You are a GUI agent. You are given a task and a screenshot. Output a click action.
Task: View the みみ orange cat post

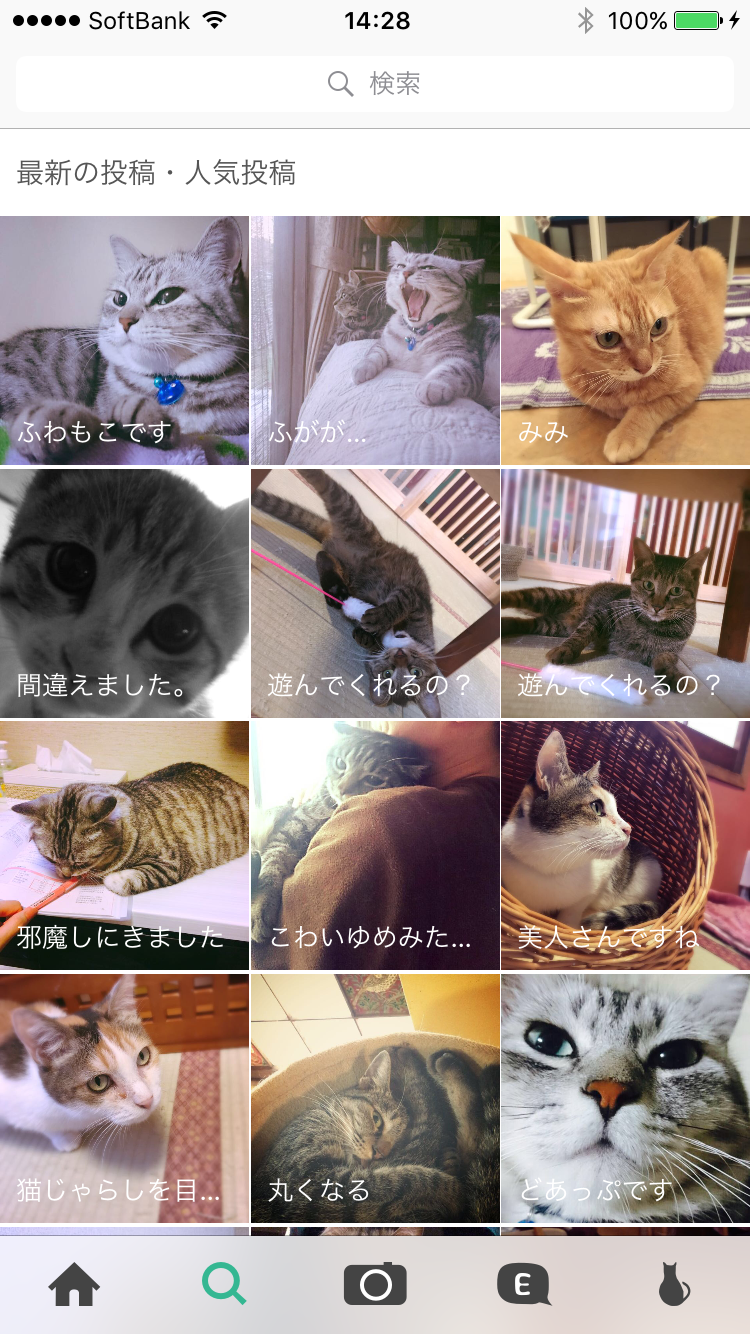(625, 340)
